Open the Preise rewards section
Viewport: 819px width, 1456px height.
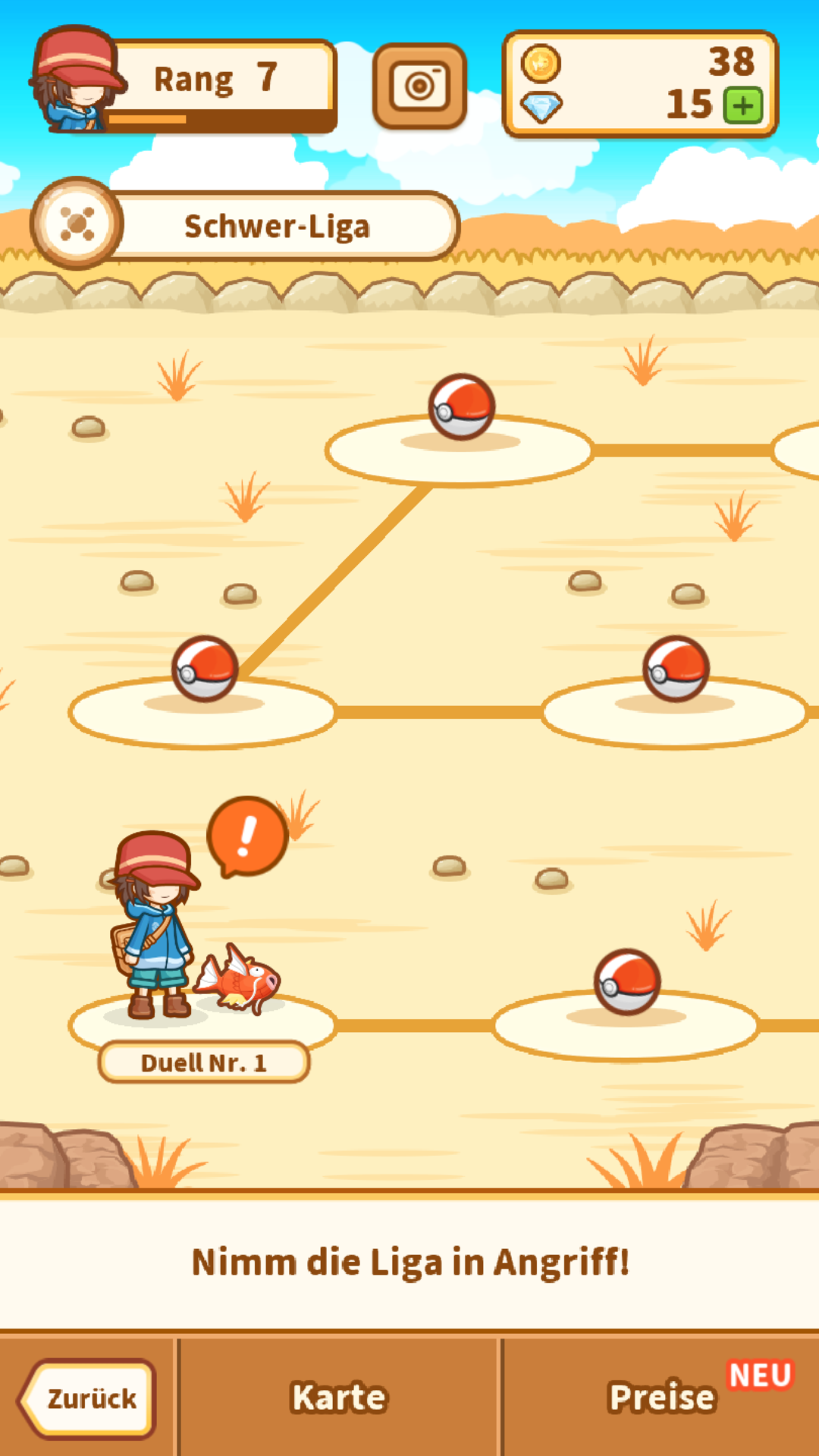tap(661, 1398)
